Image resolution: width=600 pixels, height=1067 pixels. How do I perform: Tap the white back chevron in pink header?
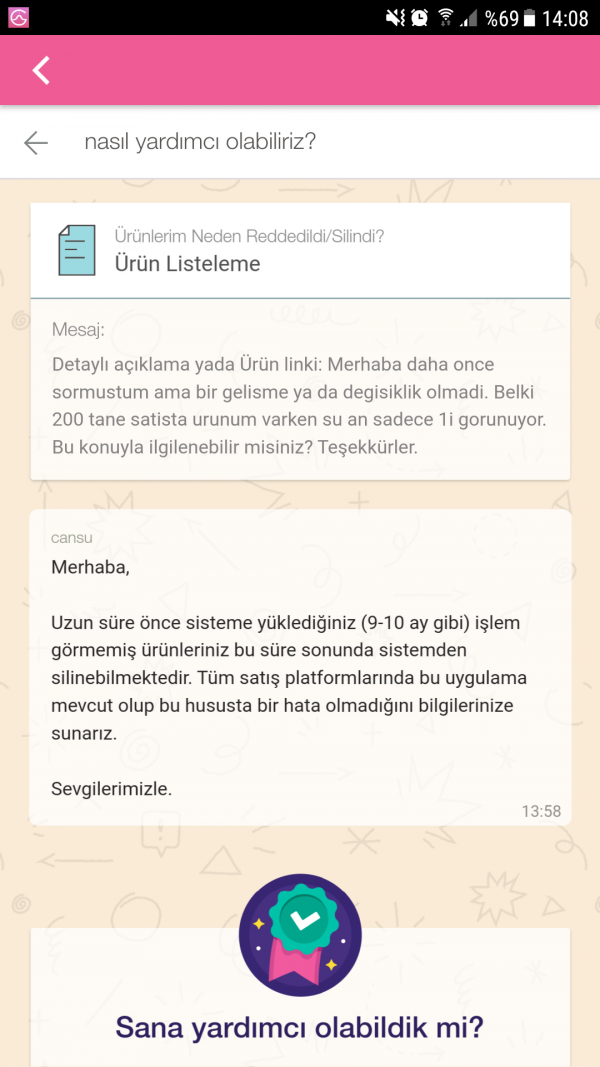point(41,70)
